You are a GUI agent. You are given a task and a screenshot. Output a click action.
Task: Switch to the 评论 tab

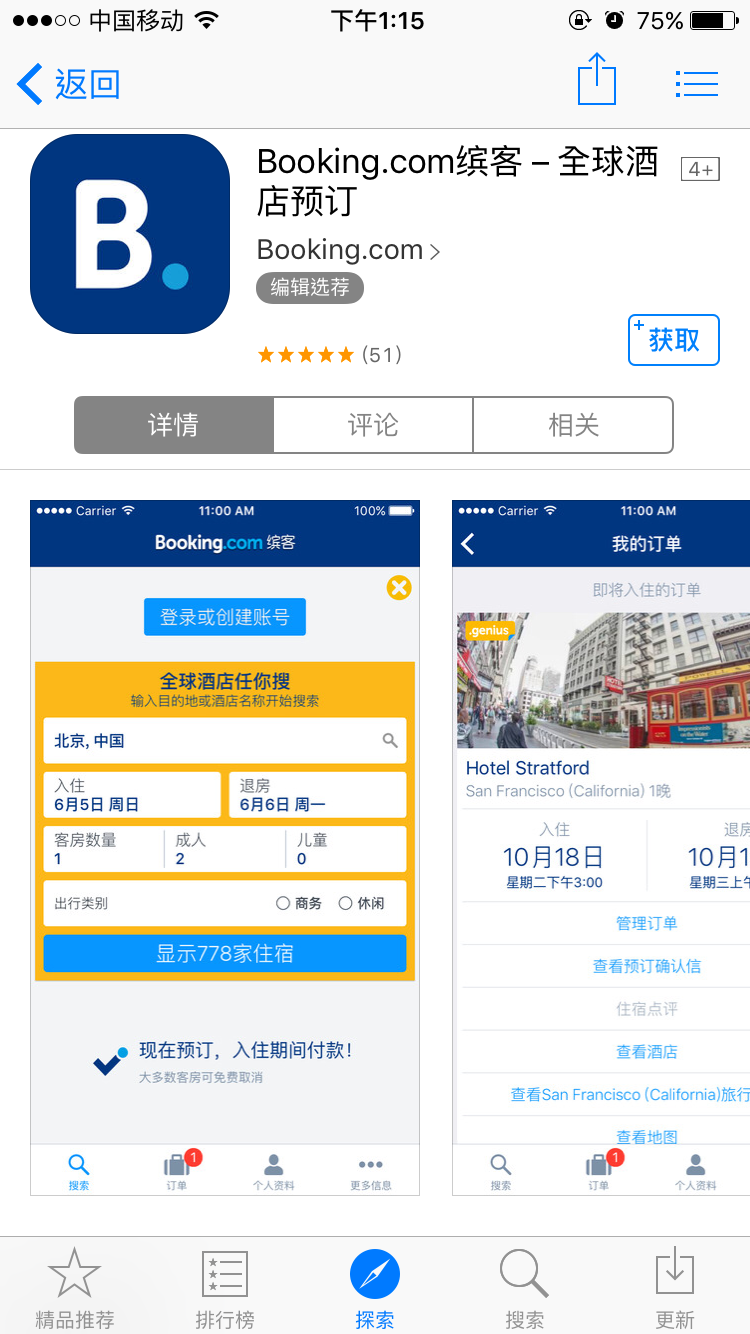click(373, 425)
